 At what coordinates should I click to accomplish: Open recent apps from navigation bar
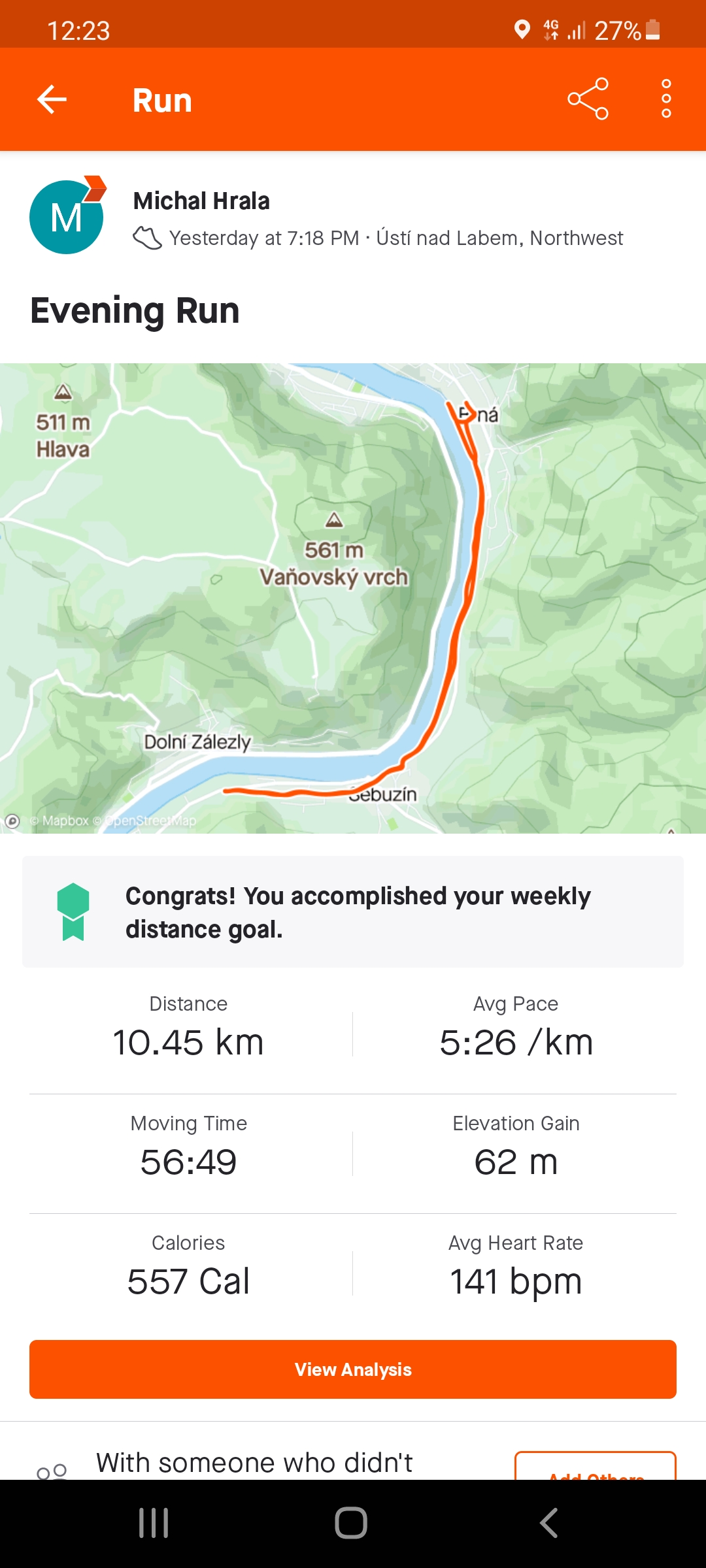click(x=154, y=1523)
